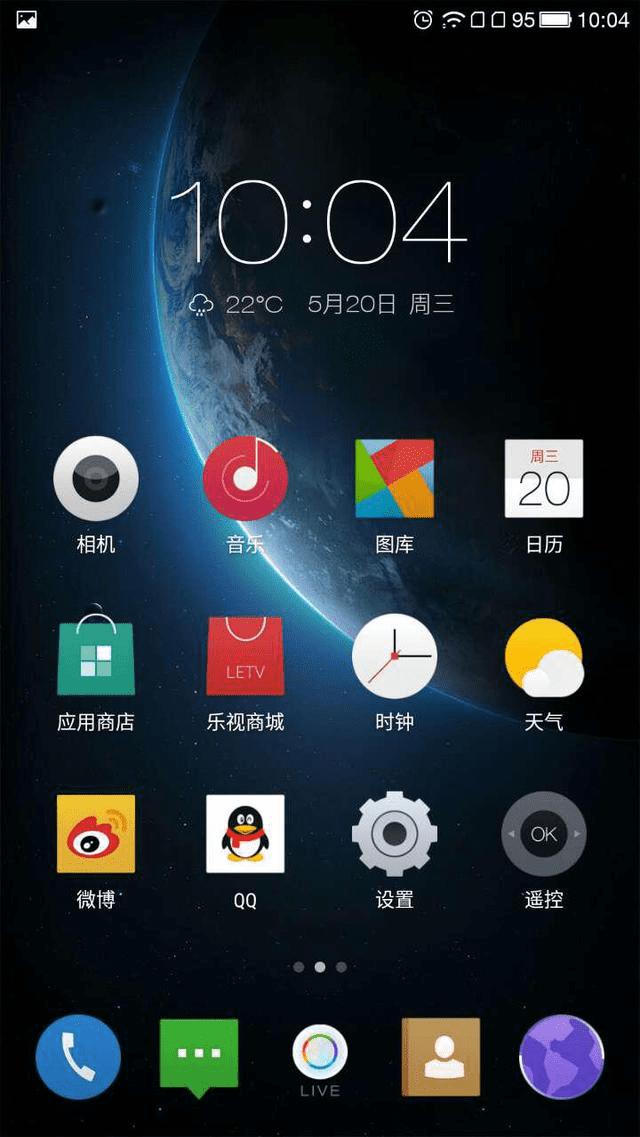640x1137 pixels.
Task: Launch the purple globe browser
Action: tap(562, 1057)
